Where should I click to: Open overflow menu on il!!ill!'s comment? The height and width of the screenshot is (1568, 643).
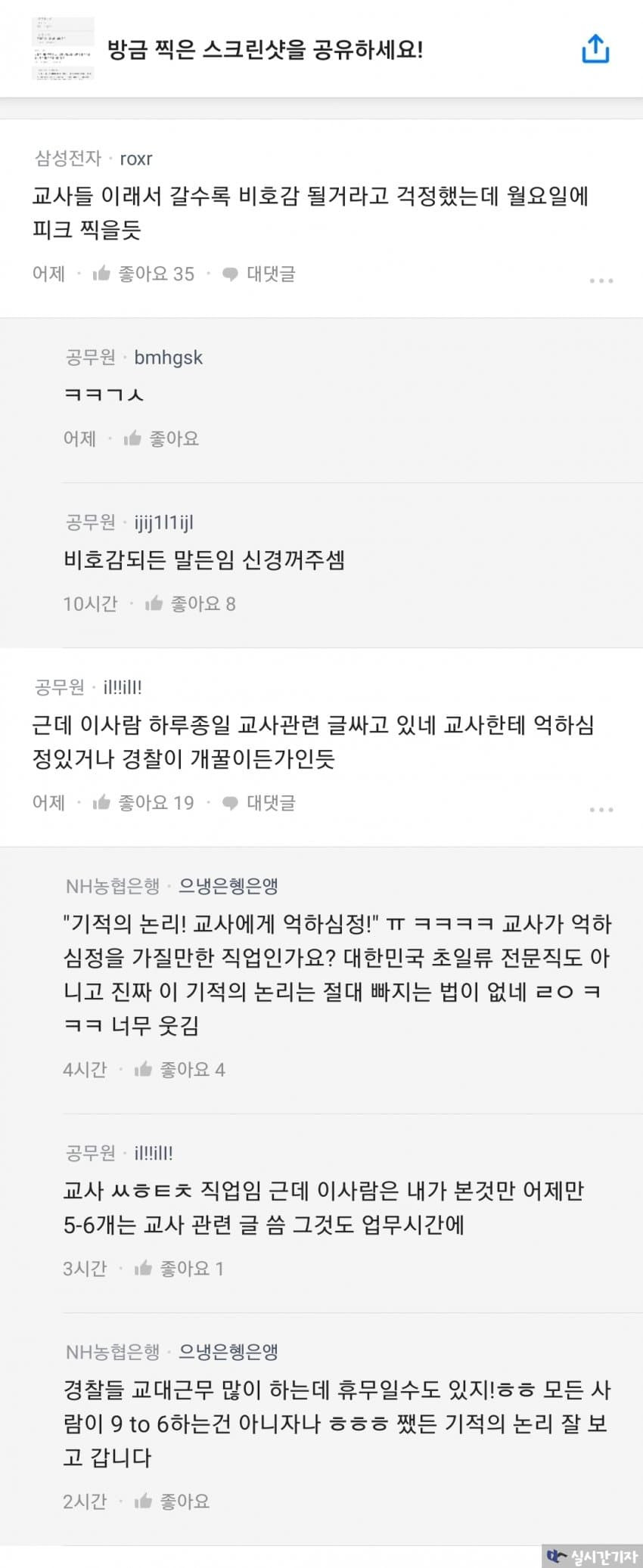pos(601,810)
